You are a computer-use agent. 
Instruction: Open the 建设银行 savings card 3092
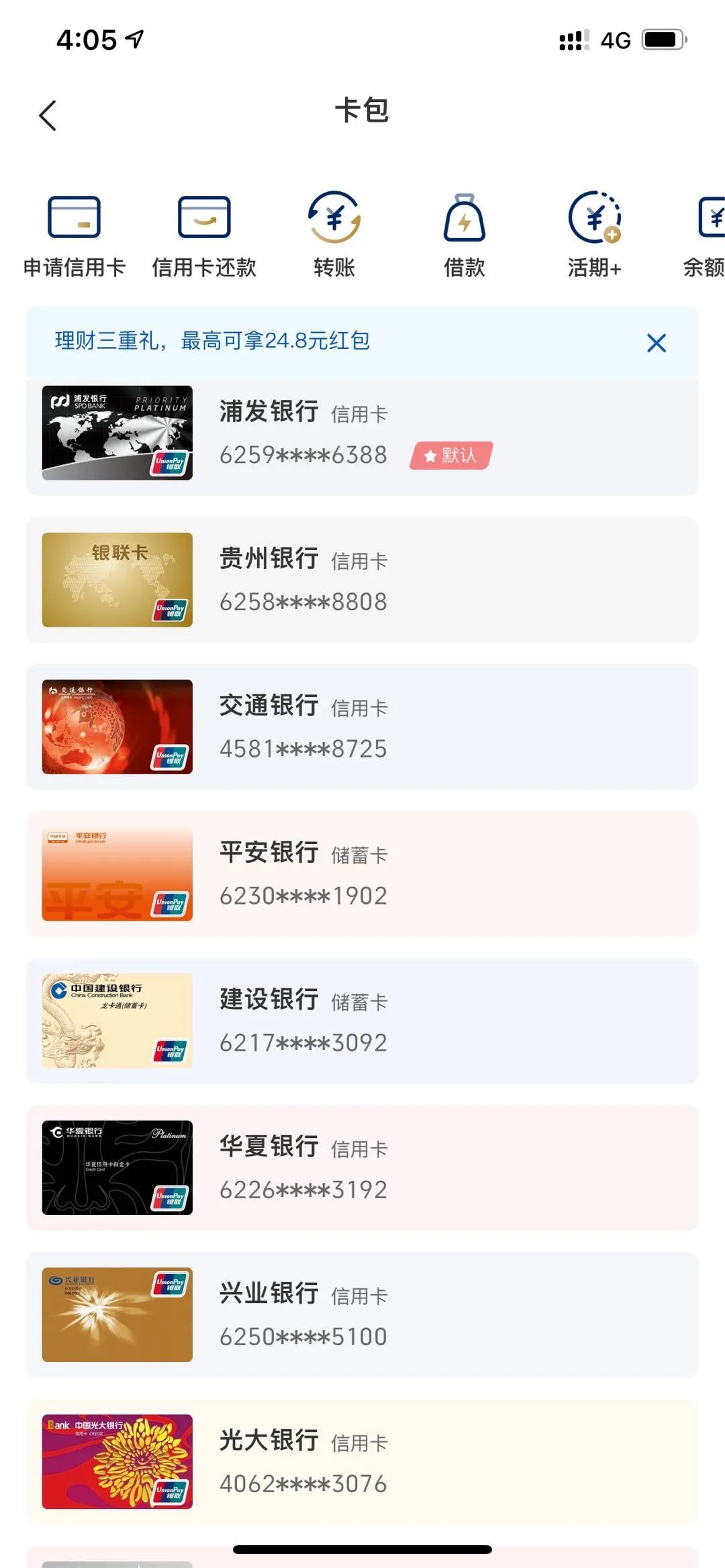point(362,1021)
